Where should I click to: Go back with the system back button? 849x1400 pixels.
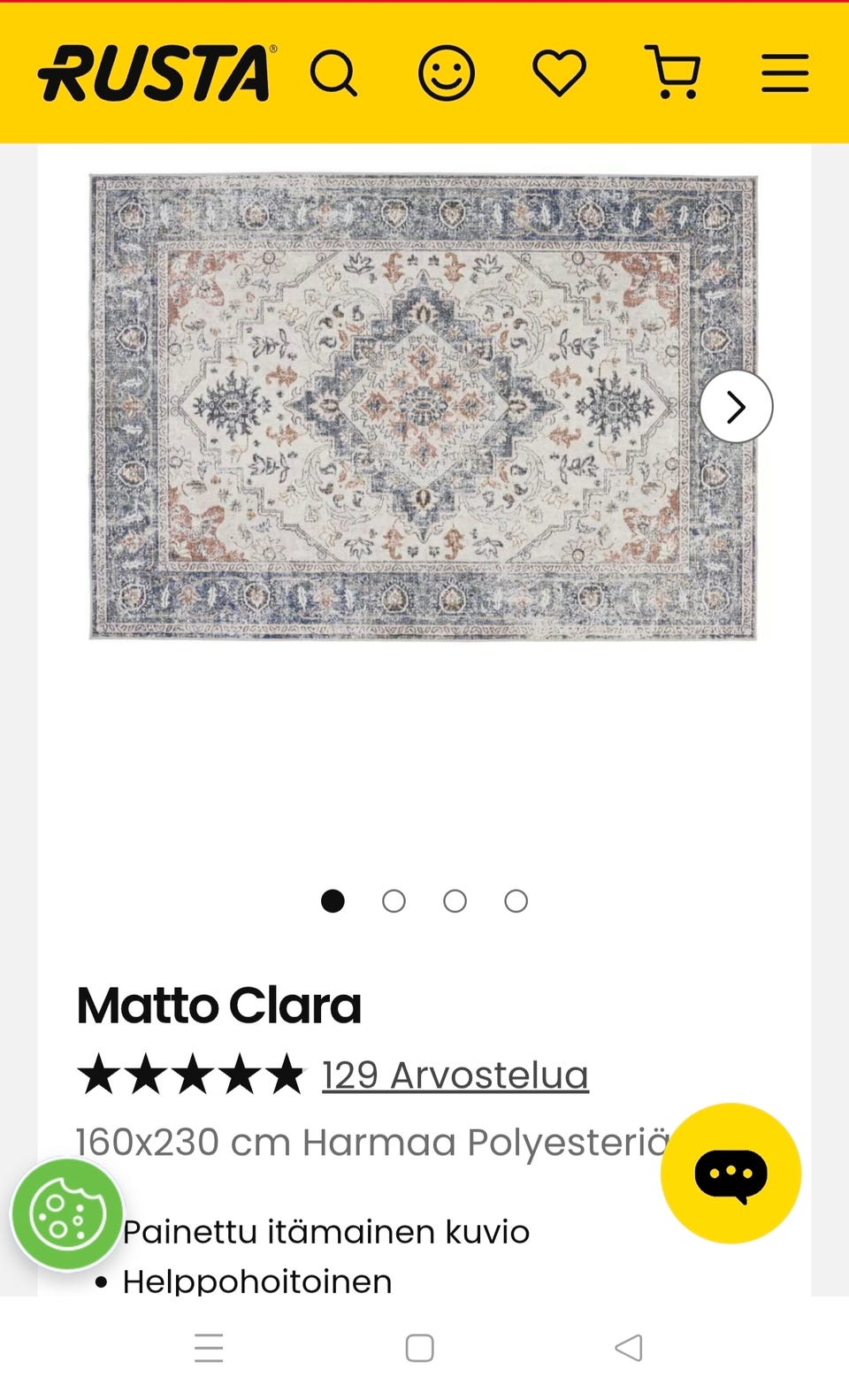(x=628, y=1348)
